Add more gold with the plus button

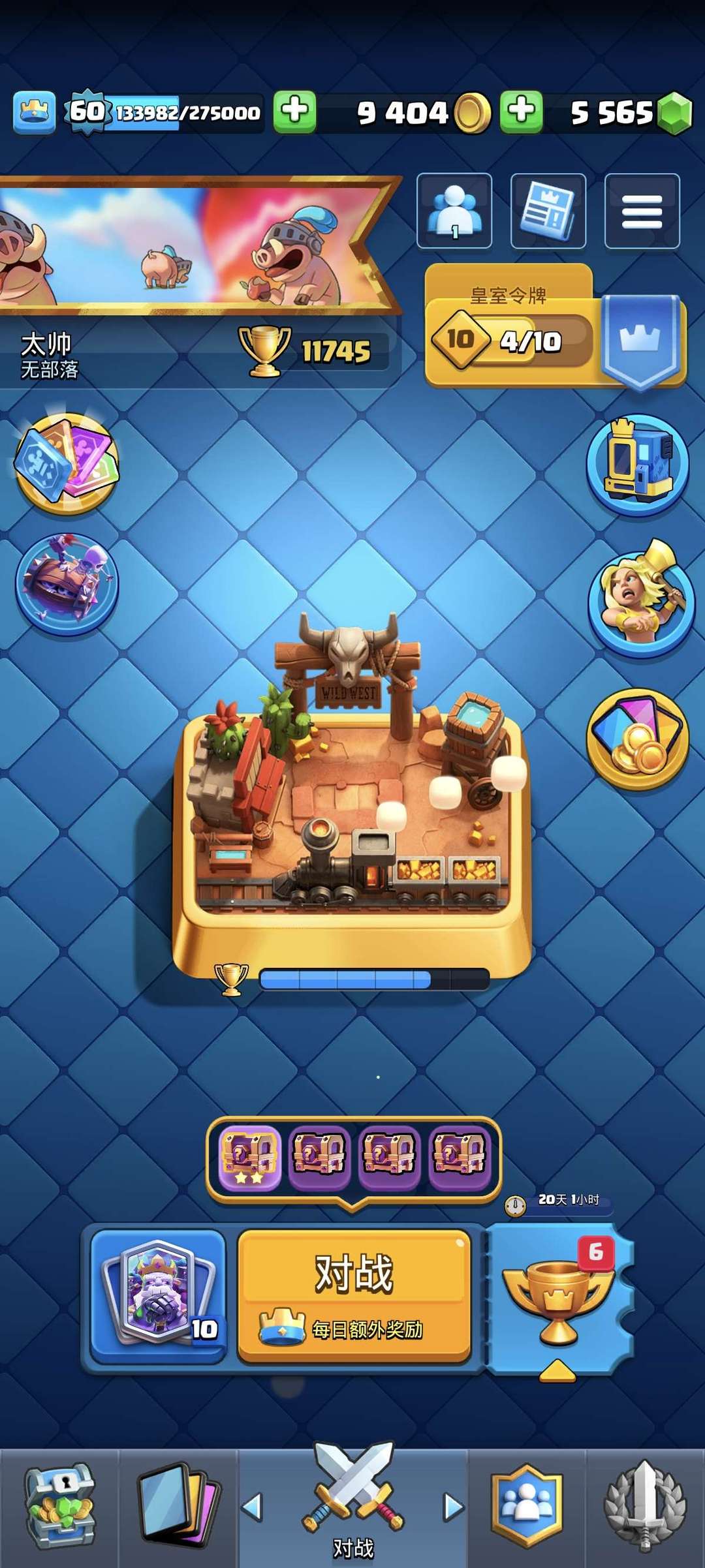(x=521, y=112)
